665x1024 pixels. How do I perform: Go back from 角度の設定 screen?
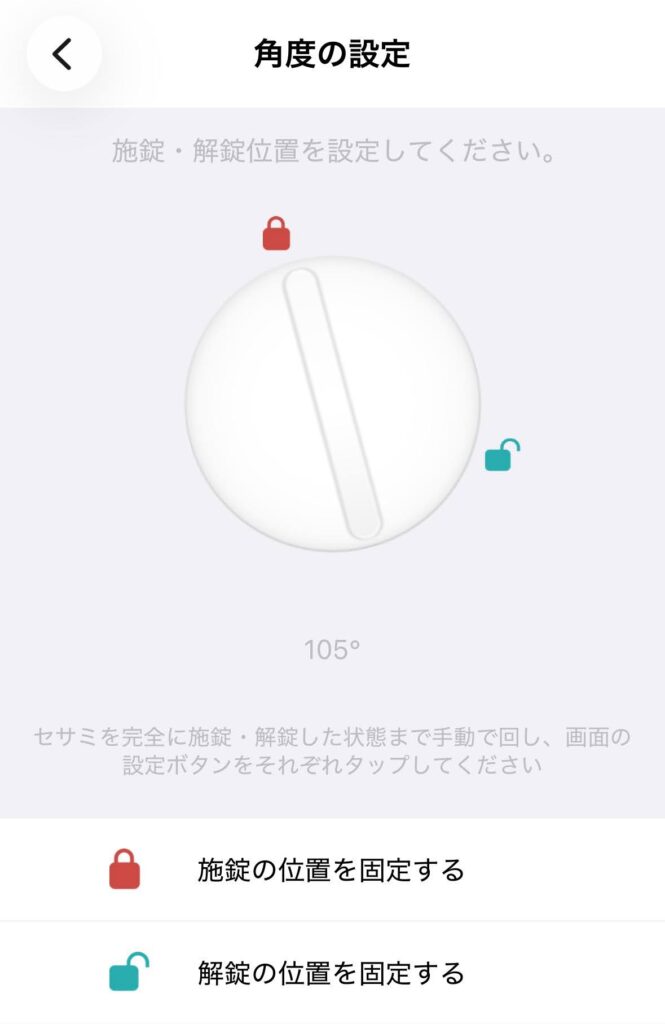click(64, 54)
